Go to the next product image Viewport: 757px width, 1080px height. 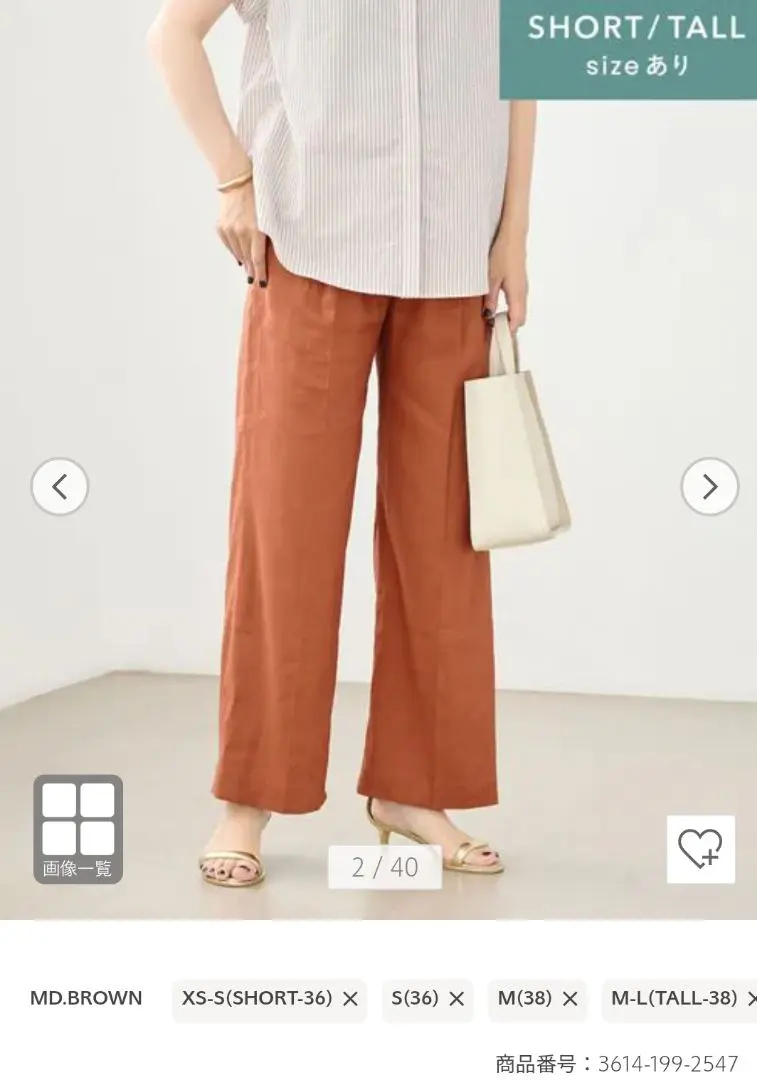point(709,487)
